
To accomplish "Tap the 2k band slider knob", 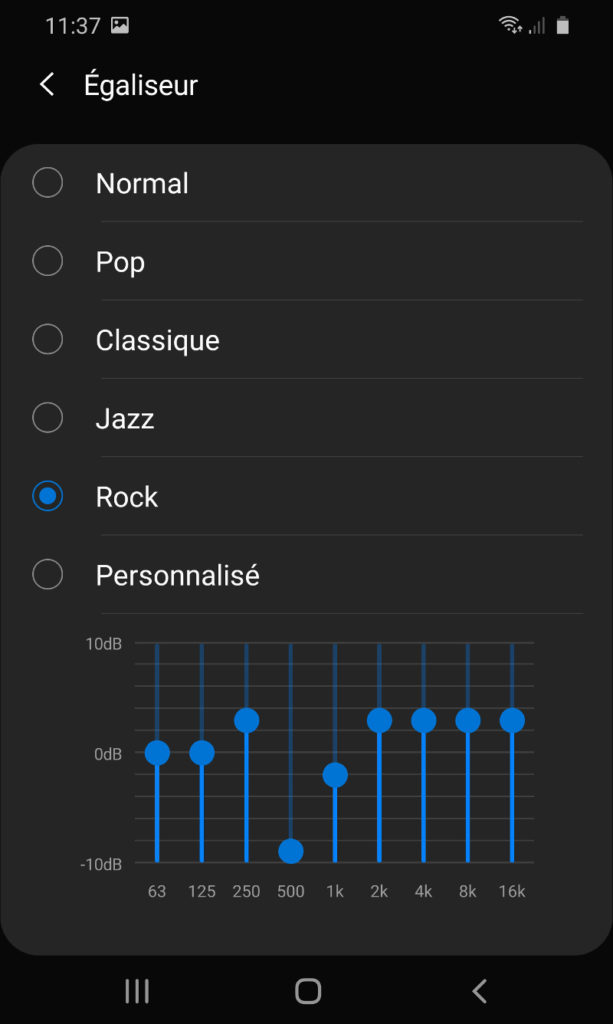I will click(379, 720).
